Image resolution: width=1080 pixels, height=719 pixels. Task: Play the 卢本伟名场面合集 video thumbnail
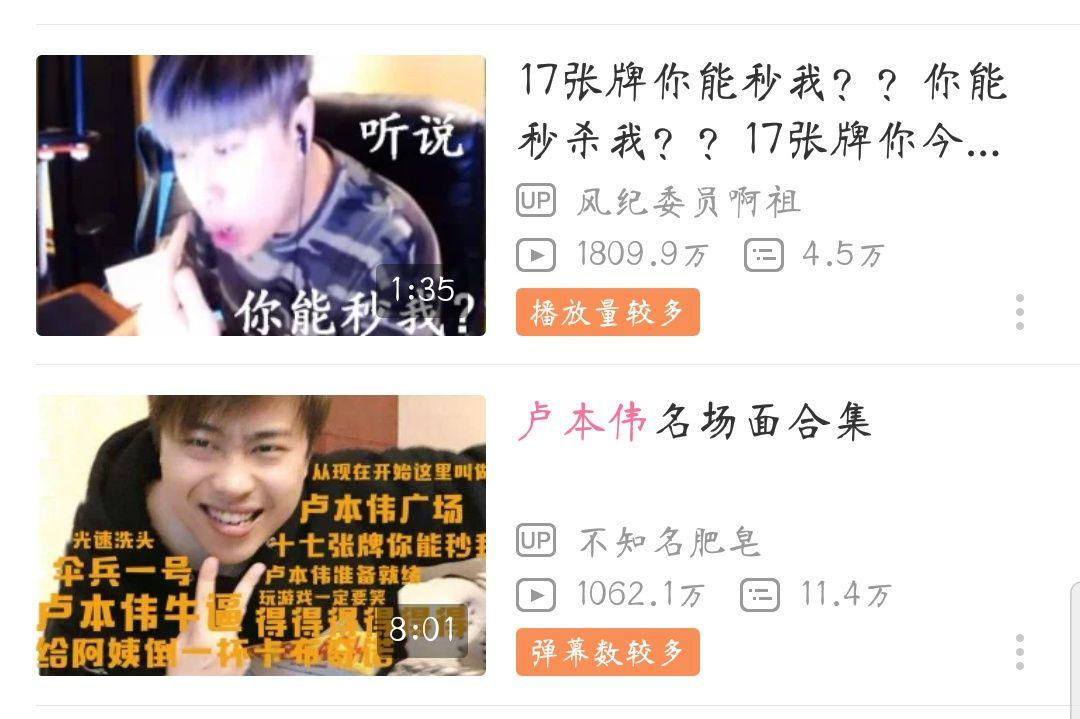click(x=260, y=535)
